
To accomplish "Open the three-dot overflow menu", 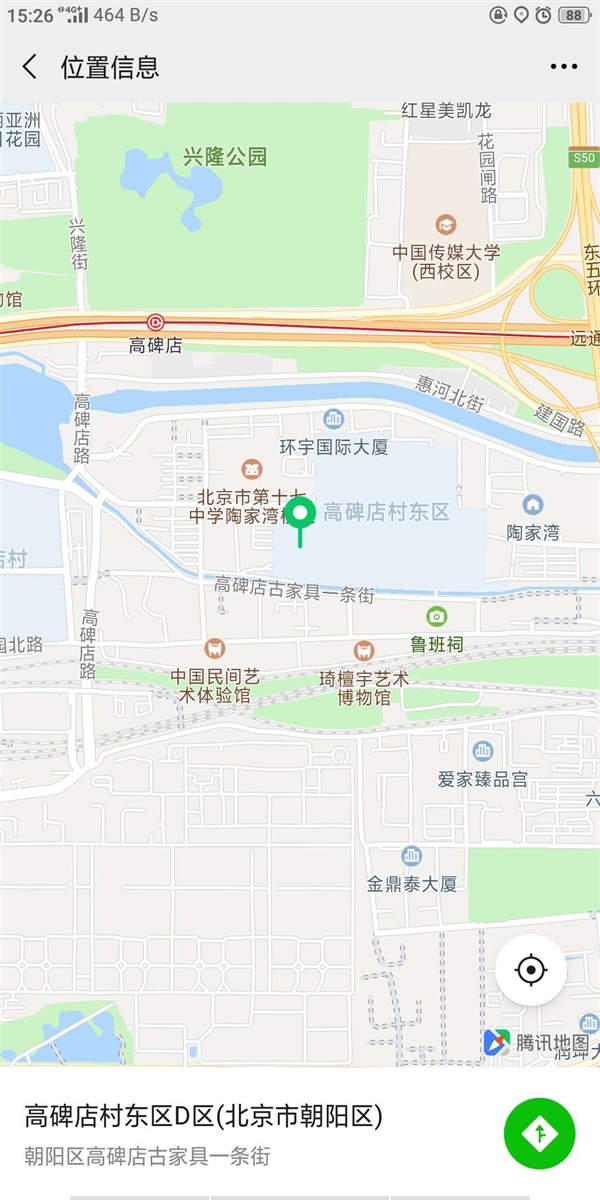I will [x=563, y=67].
